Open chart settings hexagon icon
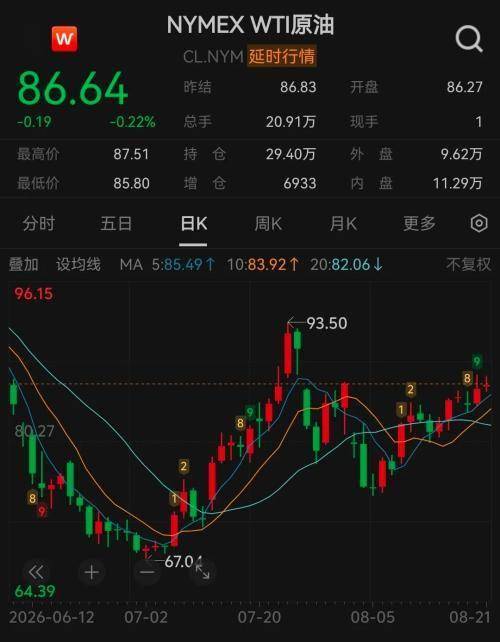The image size is (500, 642). 479,224
